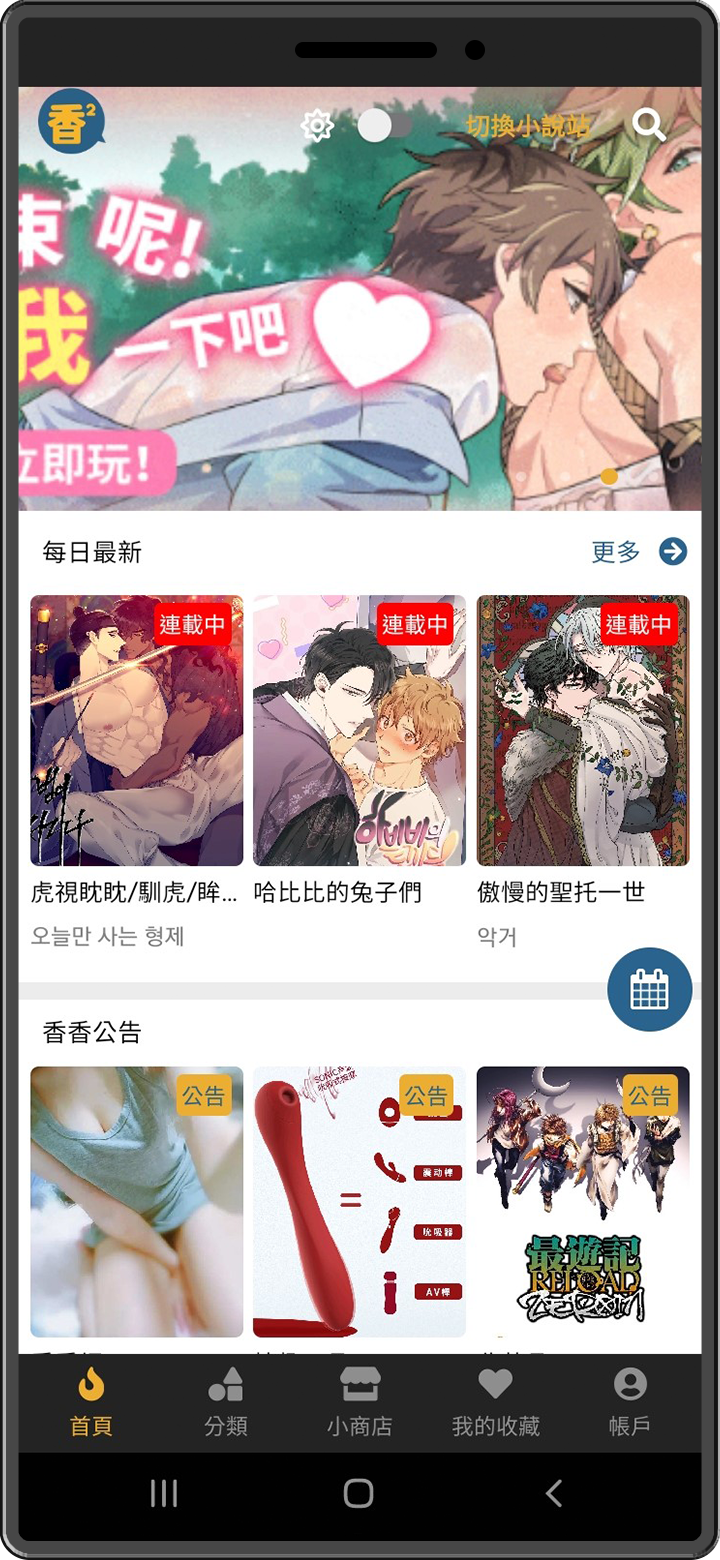Open the 最遊記 Reload announcement card

click(583, 1200)
